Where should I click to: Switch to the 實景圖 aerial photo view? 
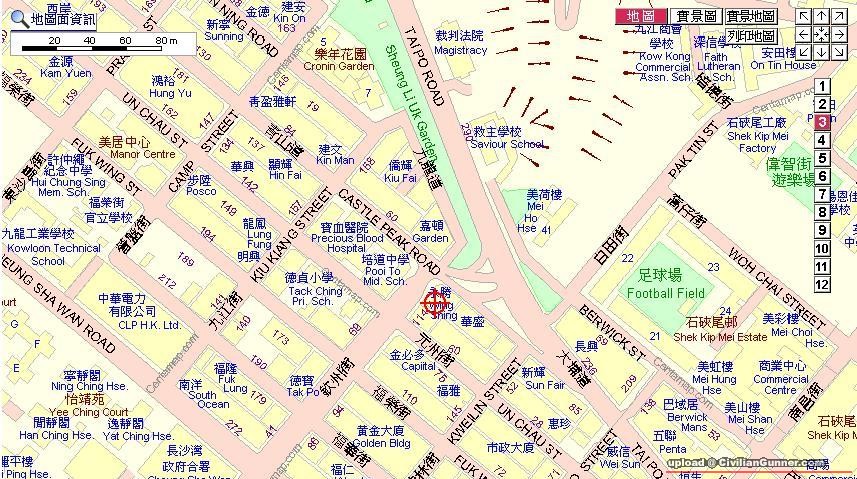point(696,16)
